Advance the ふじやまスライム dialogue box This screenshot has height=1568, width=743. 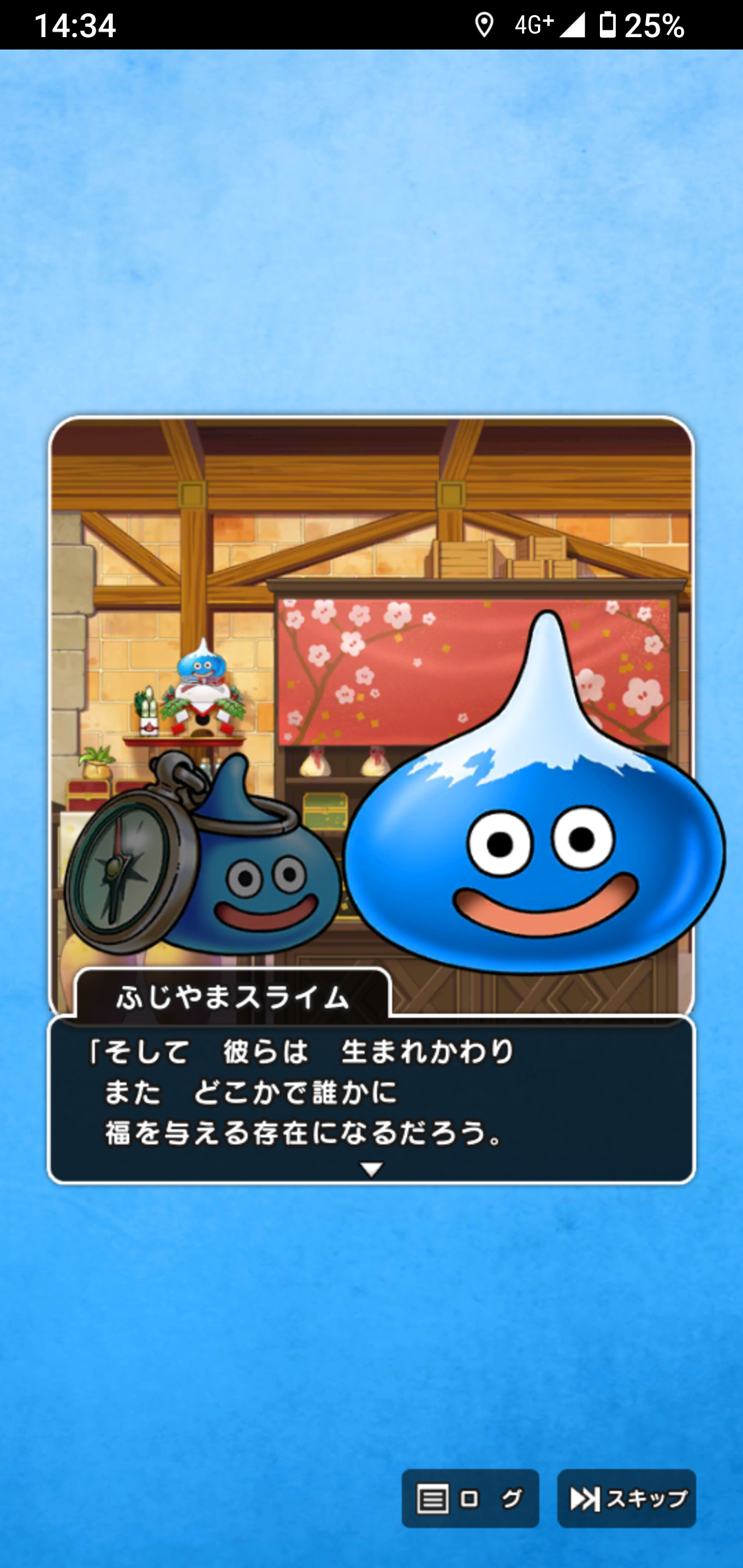[x=371, y=1100]
